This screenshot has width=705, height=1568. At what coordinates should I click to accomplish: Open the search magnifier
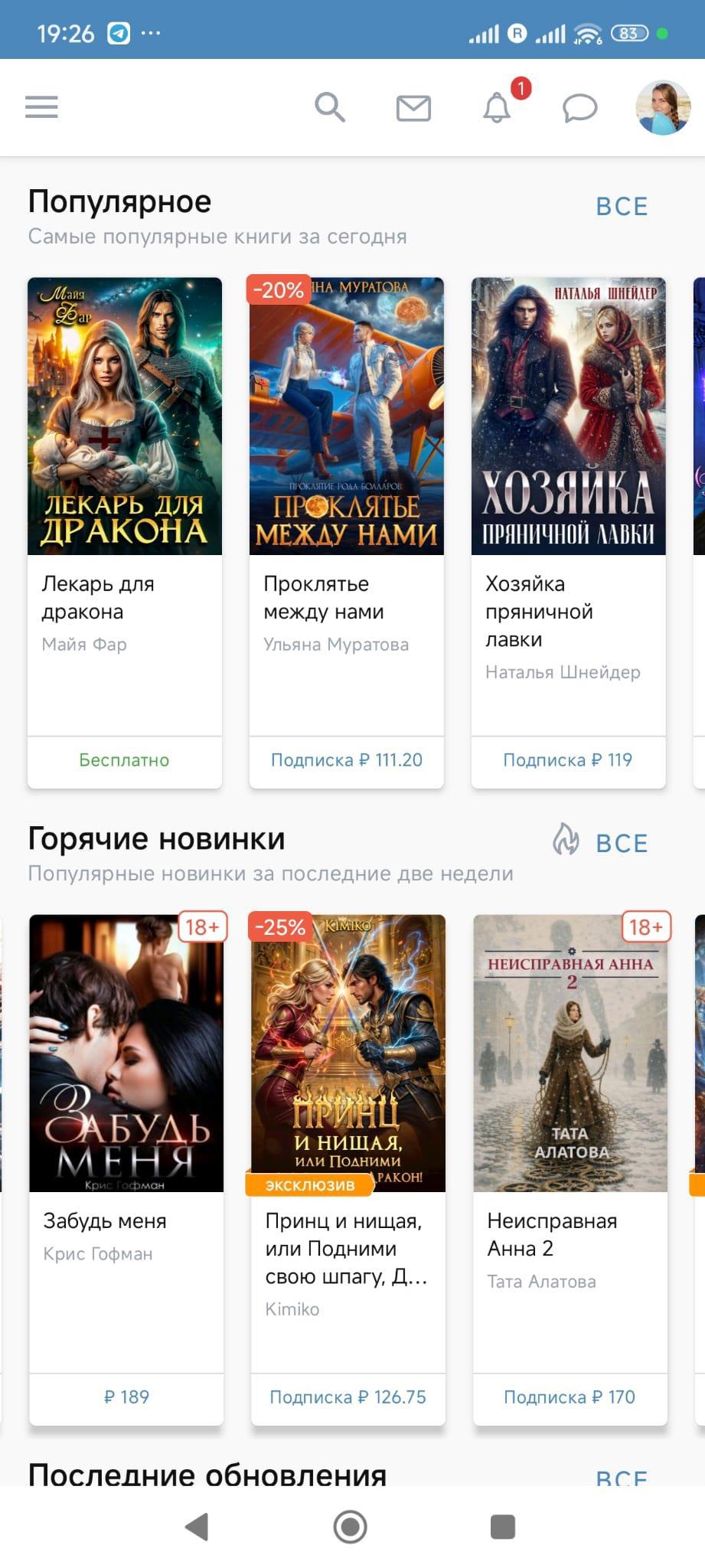pyautogui.click(x=330, y=107)
